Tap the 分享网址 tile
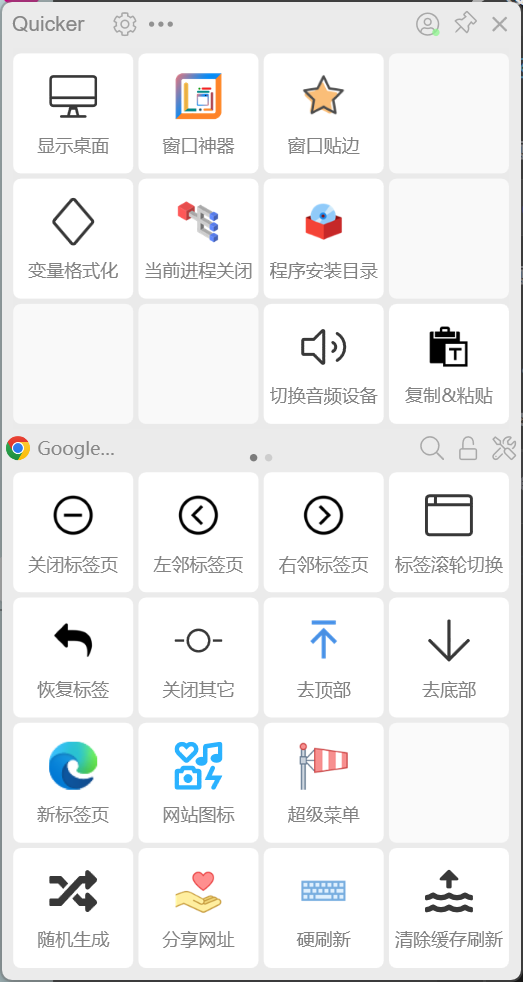The width and height of the screenshot is (523, 982). [x=199, y=908]
